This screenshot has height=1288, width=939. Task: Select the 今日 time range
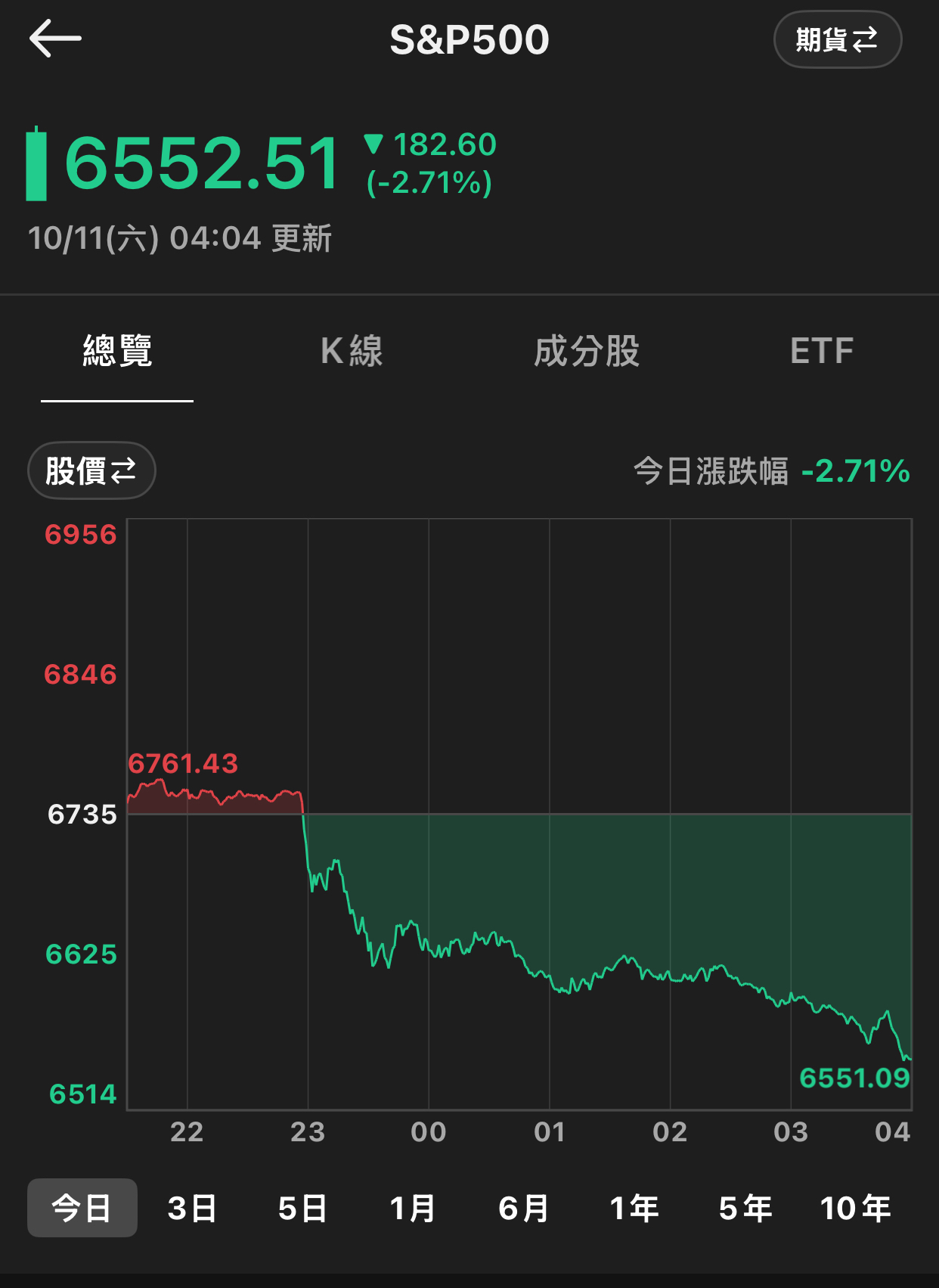pyautogui.click(x=82, y=1208)
